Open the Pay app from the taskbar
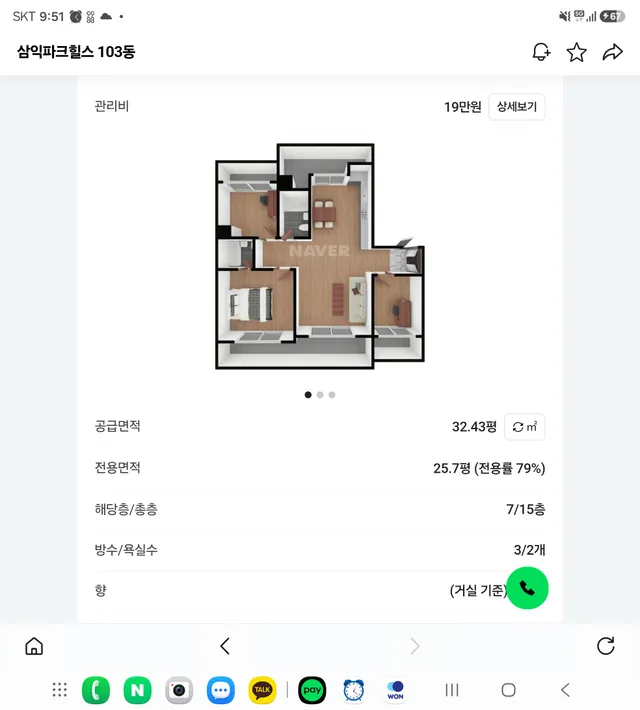The height and width of the screenshot is (710, 640). coord(312,690)
